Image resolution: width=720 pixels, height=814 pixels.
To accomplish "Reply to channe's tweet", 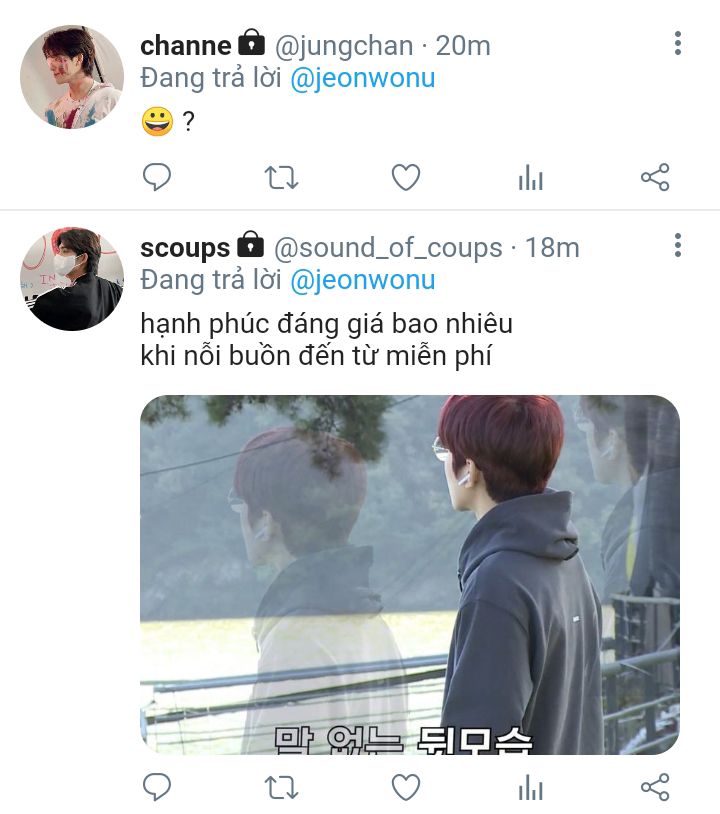I will tap(156, 178).
